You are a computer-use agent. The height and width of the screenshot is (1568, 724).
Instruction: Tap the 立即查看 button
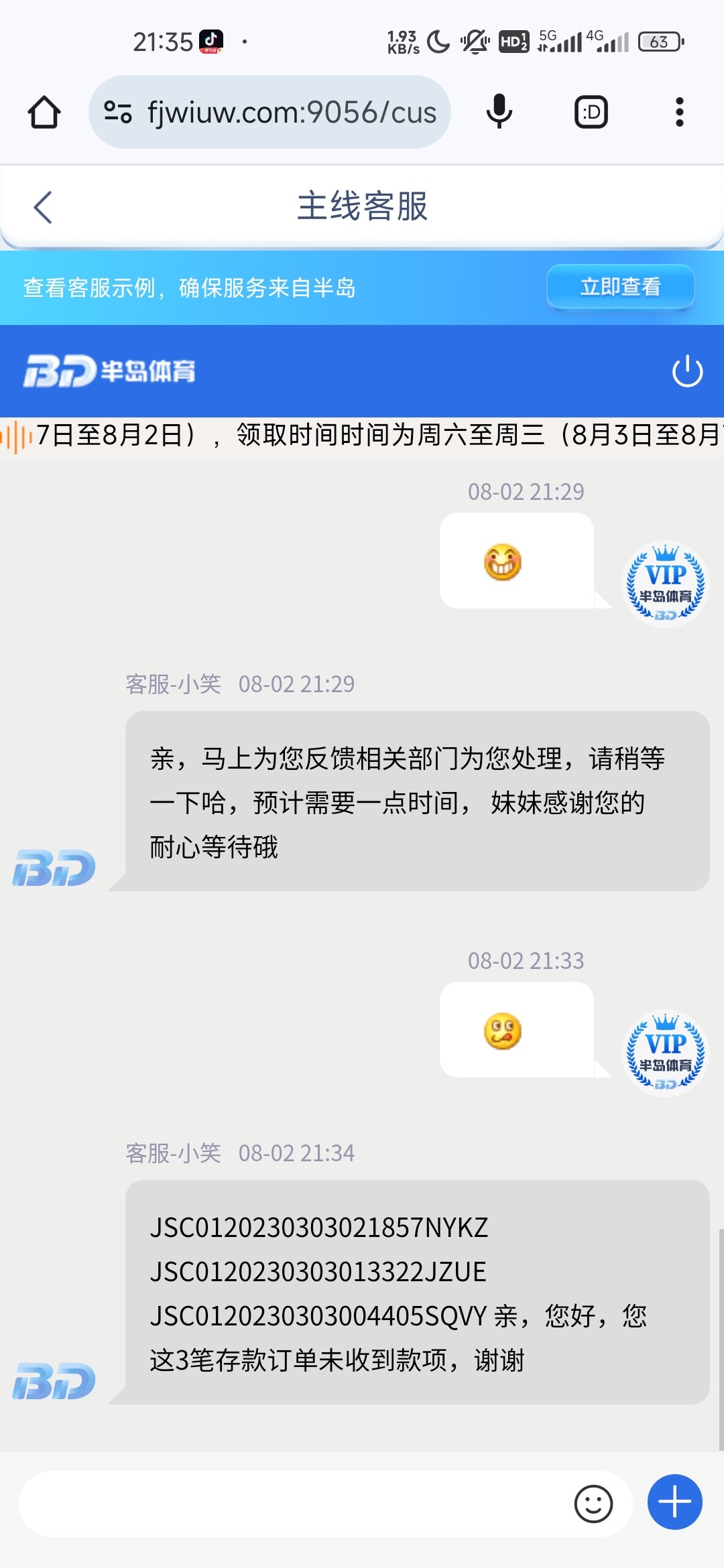pyautogui.click(x=620, y=287)
